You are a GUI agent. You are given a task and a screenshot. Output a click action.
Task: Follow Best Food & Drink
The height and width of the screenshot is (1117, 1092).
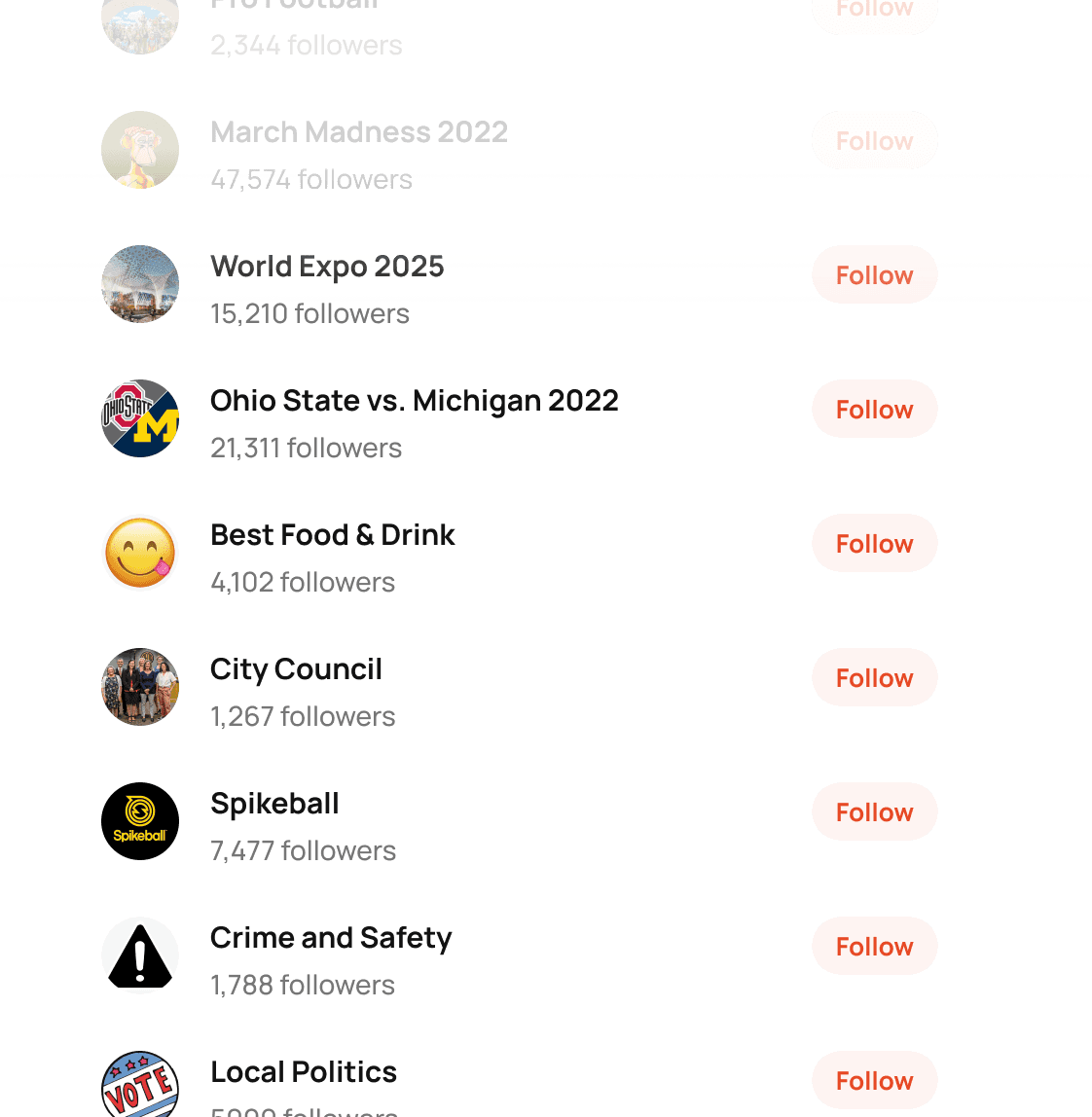874,544
